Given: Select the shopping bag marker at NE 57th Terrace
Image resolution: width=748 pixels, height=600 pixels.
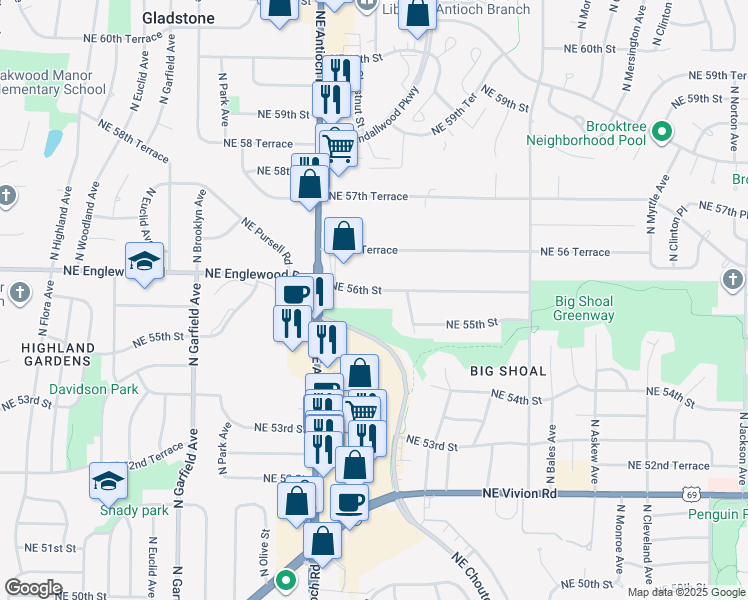Looking at the screenshot, I should (310, 185).
